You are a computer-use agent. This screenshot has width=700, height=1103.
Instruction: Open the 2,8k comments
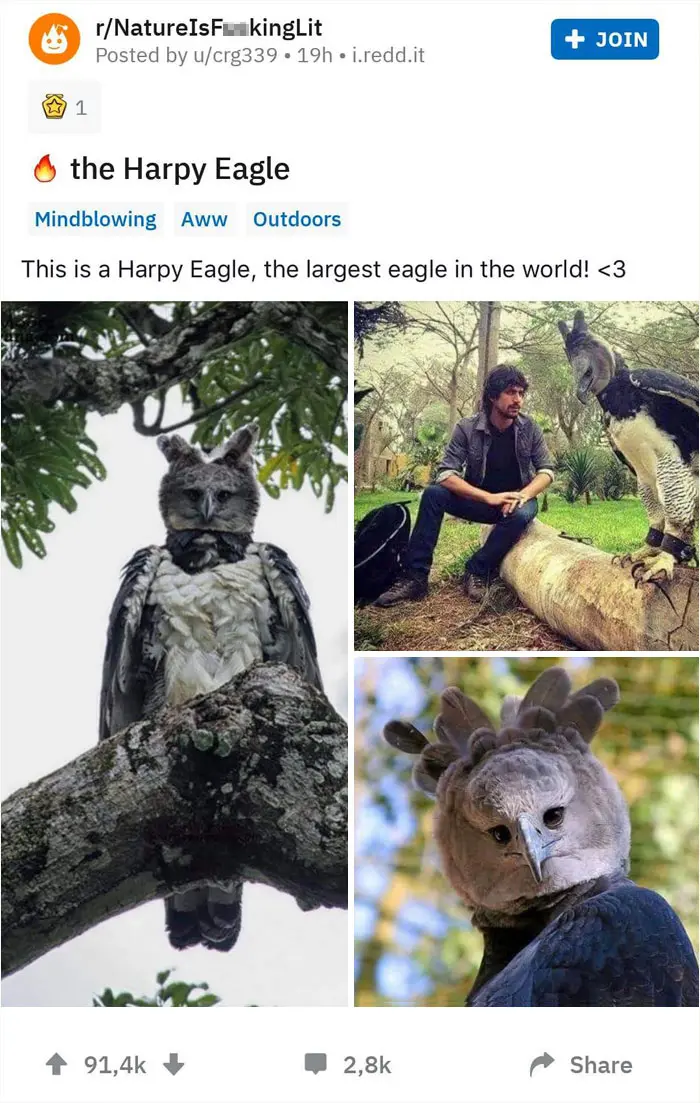347,1065
